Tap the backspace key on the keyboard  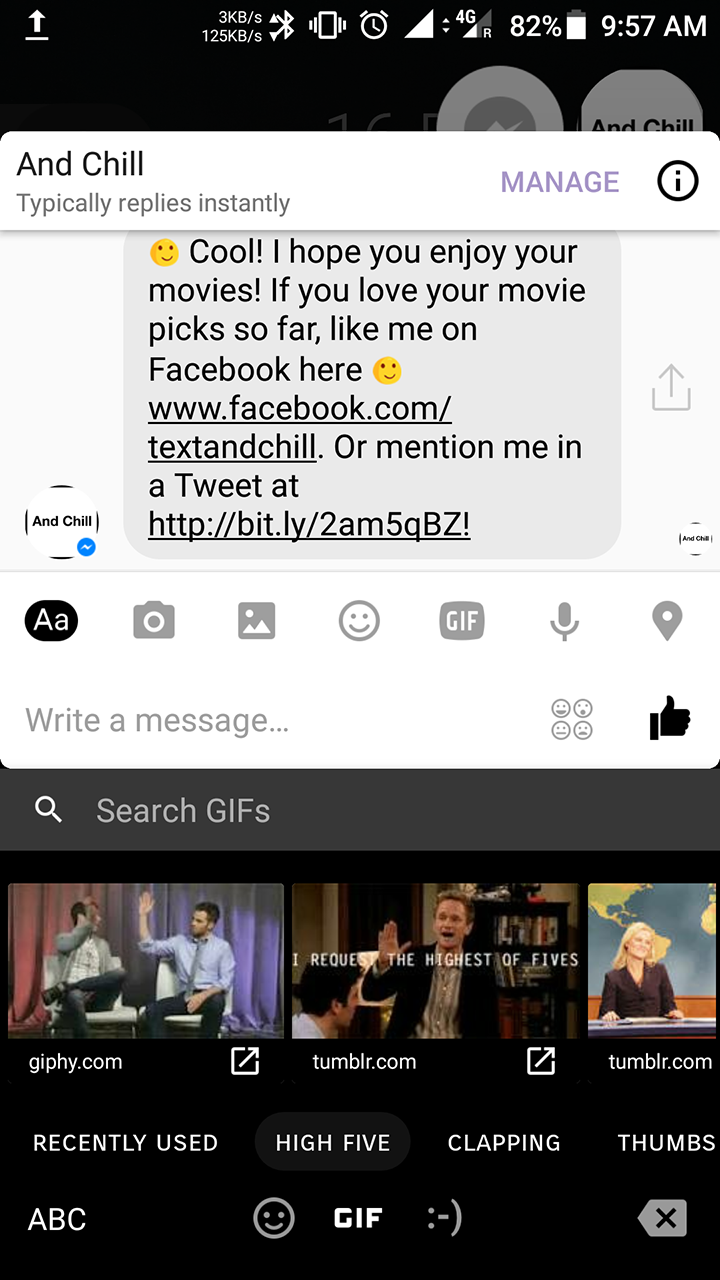point(661,1218)
